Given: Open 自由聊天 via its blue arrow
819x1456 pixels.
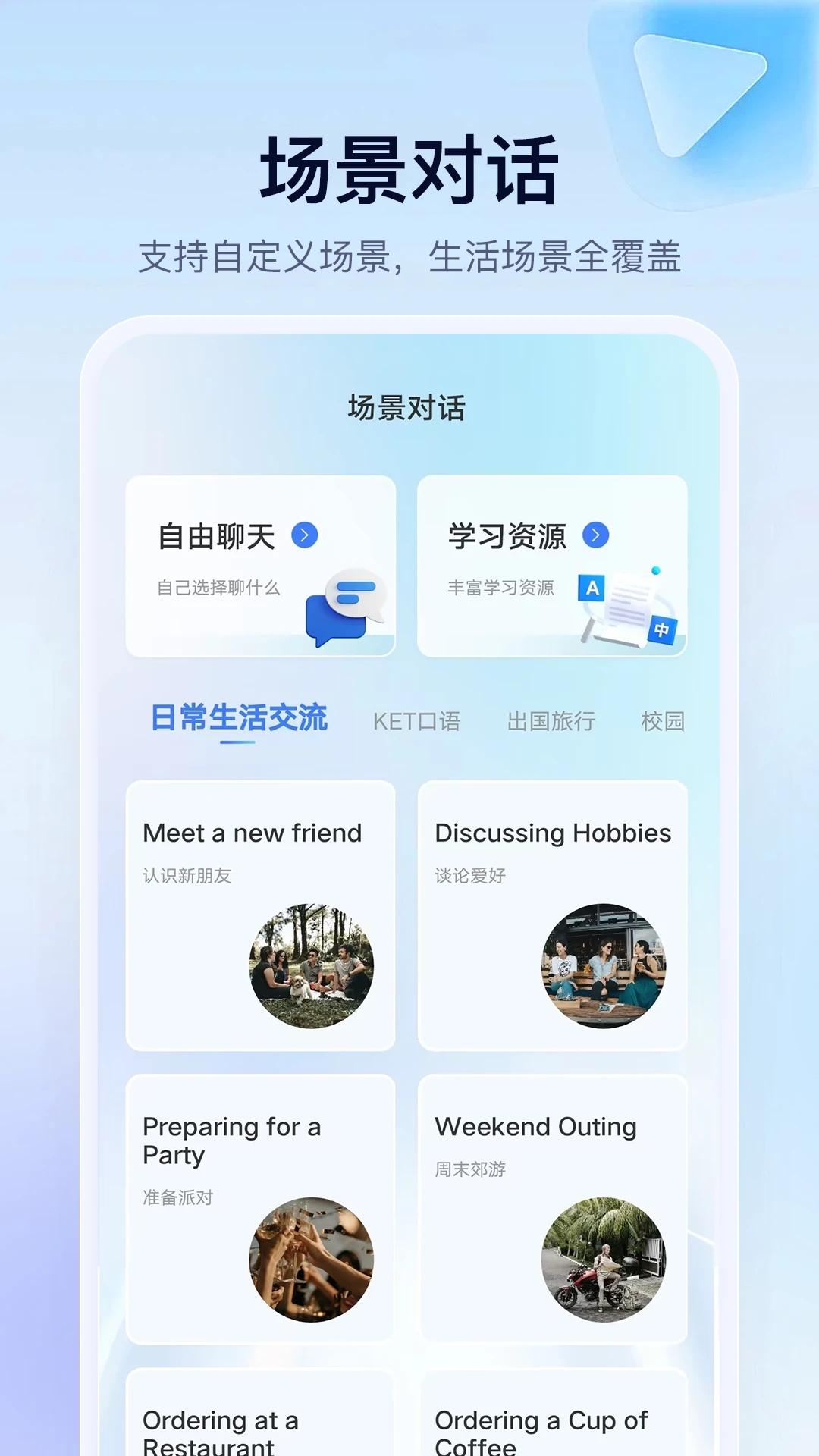Looking at the screenshot, I should tap(306, 535).
